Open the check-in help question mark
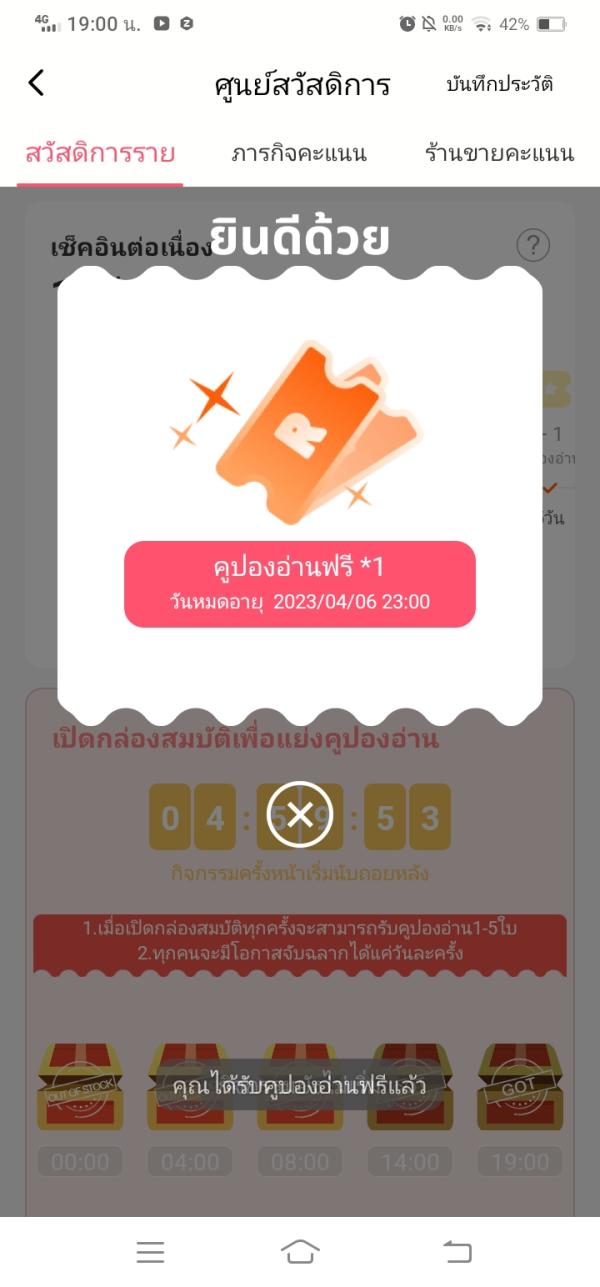The image size is (600, 1287). [533, 245]
